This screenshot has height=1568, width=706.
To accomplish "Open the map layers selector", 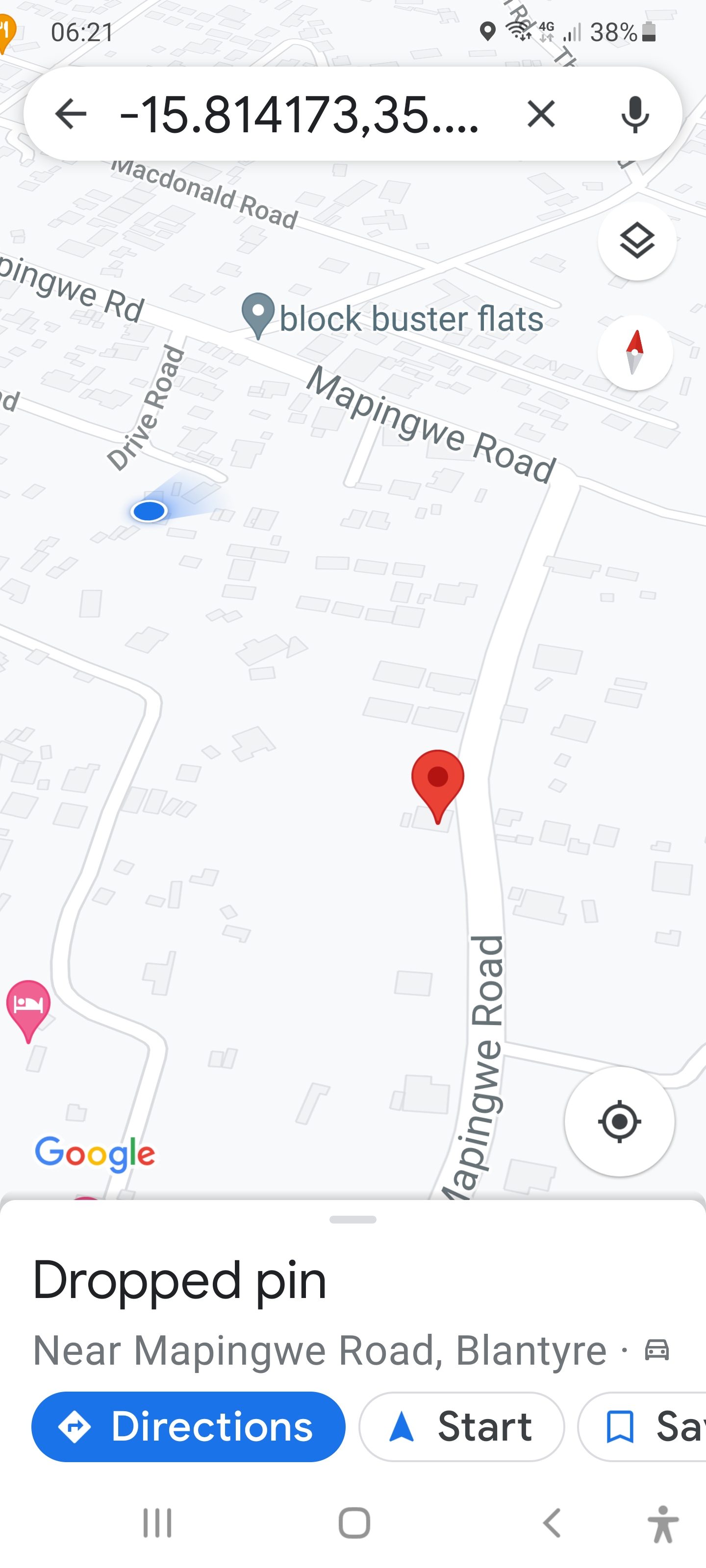I will click(x=636, y=241).
